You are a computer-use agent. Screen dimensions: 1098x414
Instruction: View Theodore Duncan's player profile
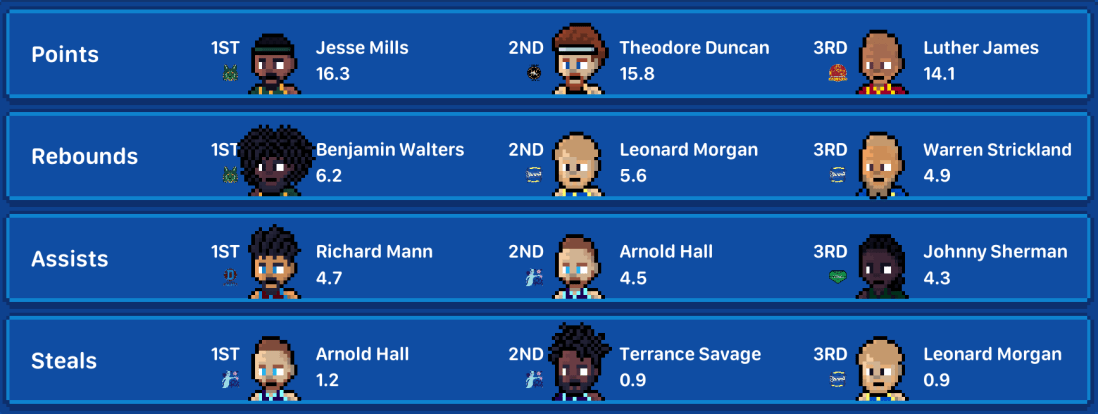694,48
